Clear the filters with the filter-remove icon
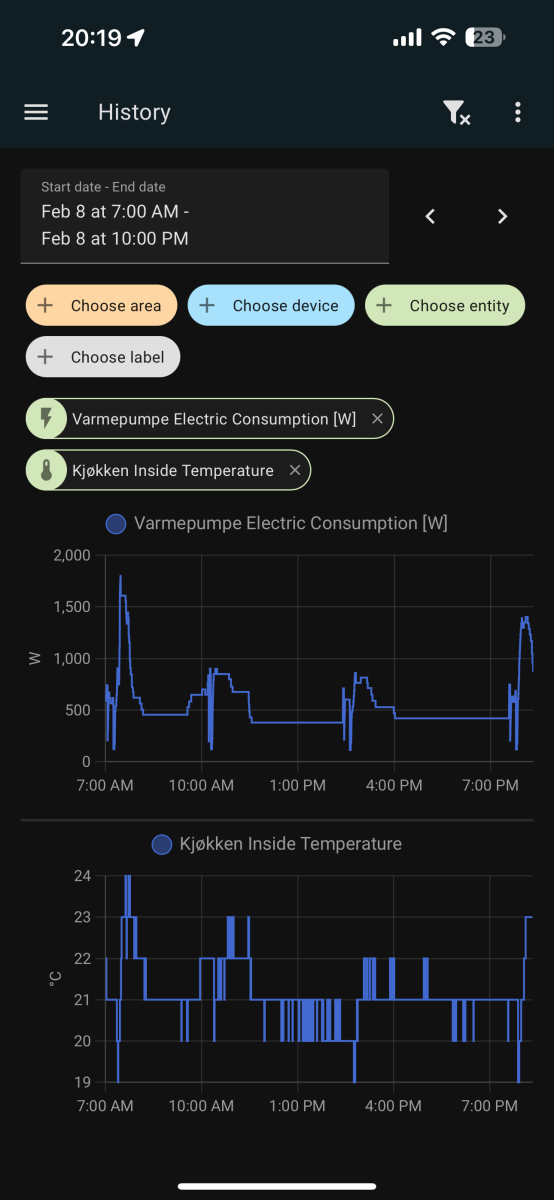The width and height of the screenshot is (554, 1200). click(x=456, y=113)
